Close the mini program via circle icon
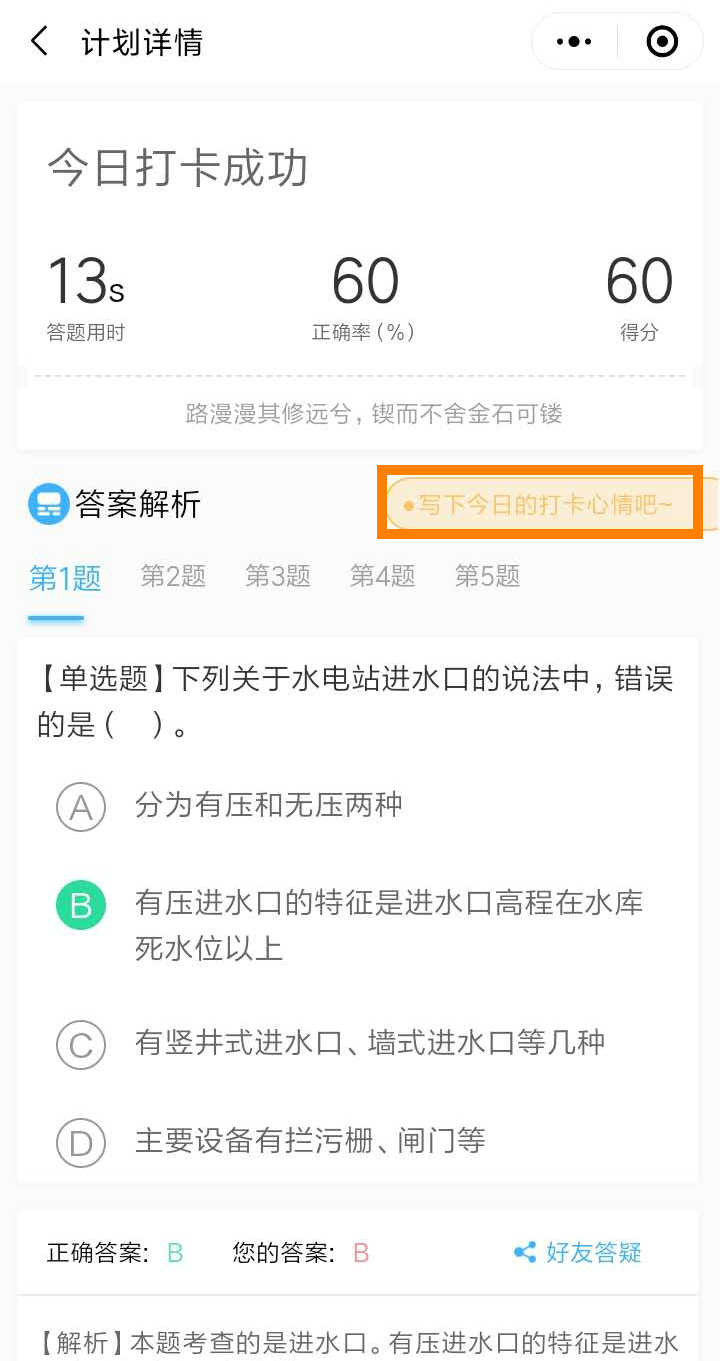The width and height of the screenshot is (720, 1361). point(662,42)
